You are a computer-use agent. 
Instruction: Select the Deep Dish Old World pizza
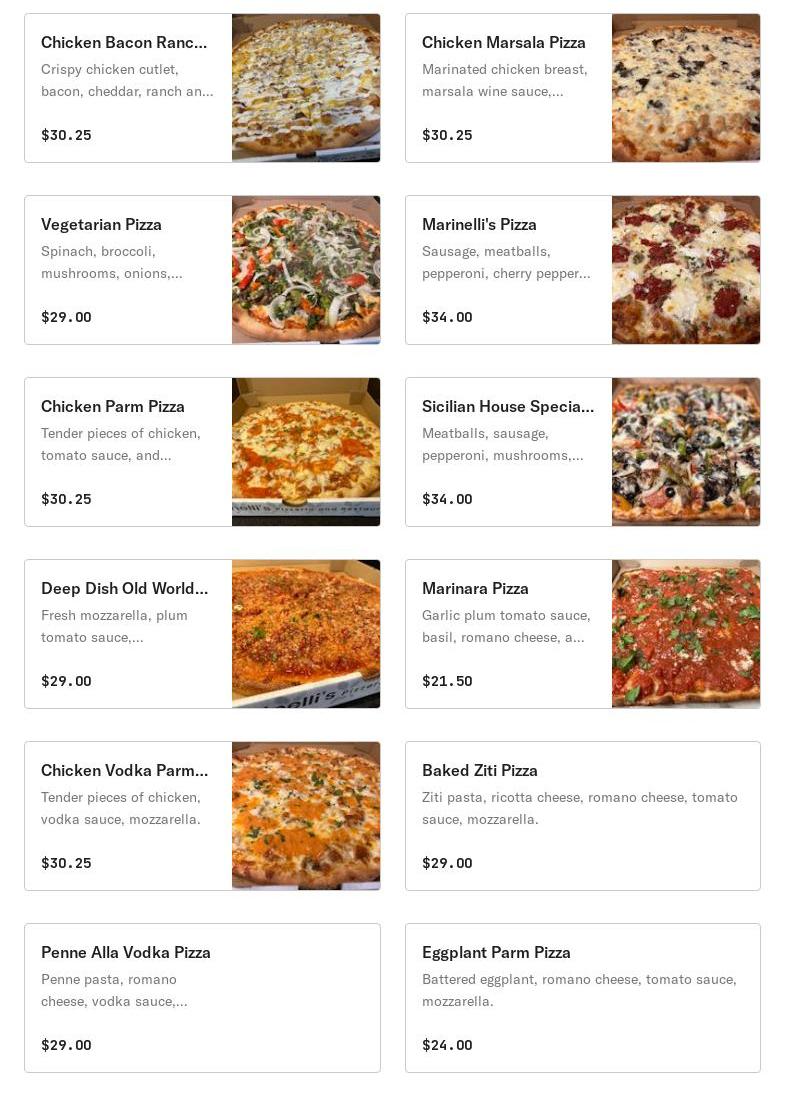[x=202, y=634]
